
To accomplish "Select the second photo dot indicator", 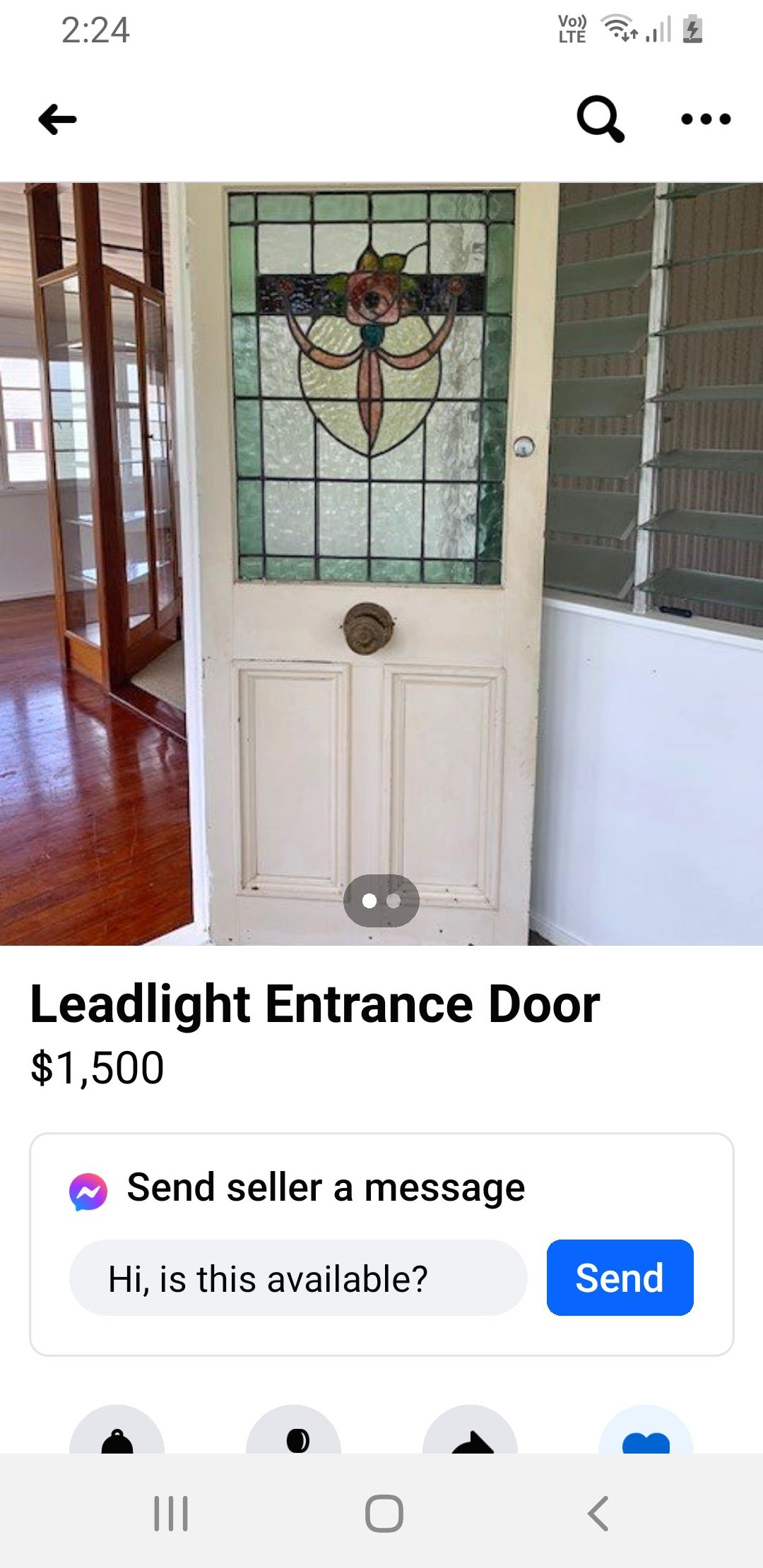I will click(x=394, y=900).
